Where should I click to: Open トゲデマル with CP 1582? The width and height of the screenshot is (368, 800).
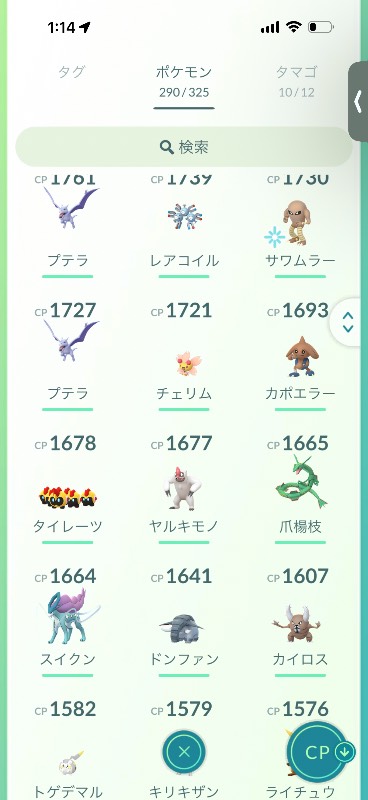pyautogui.click(x=68, y=749)
